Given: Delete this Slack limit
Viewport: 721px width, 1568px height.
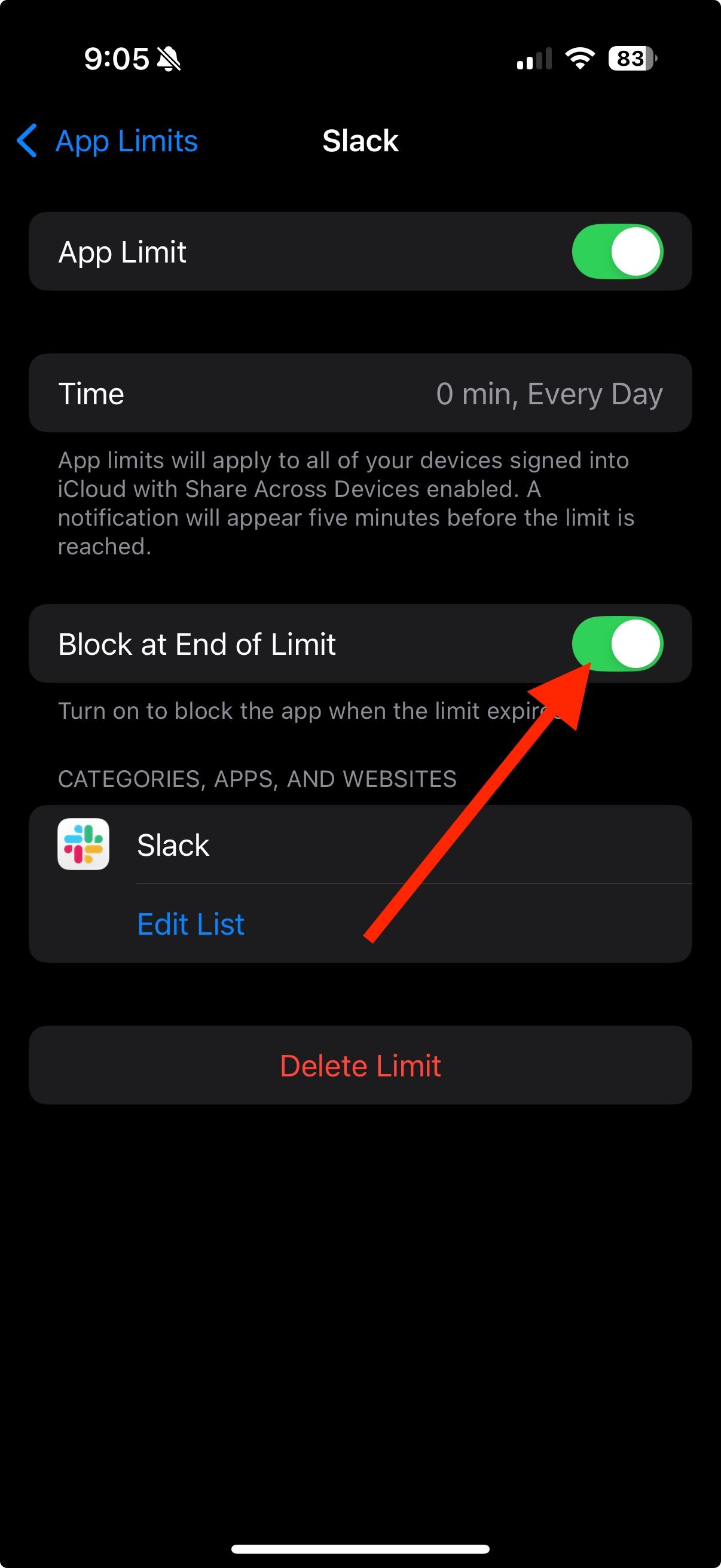Looking at the screenshot, I should [x=360, y=1065].
